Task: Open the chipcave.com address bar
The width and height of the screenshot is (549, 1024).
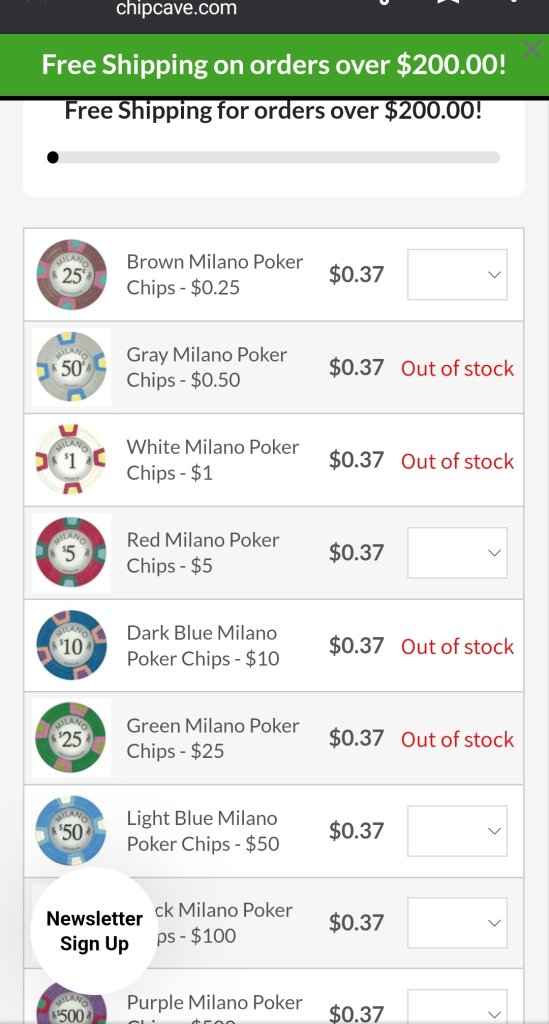Action: pos(176,9)
